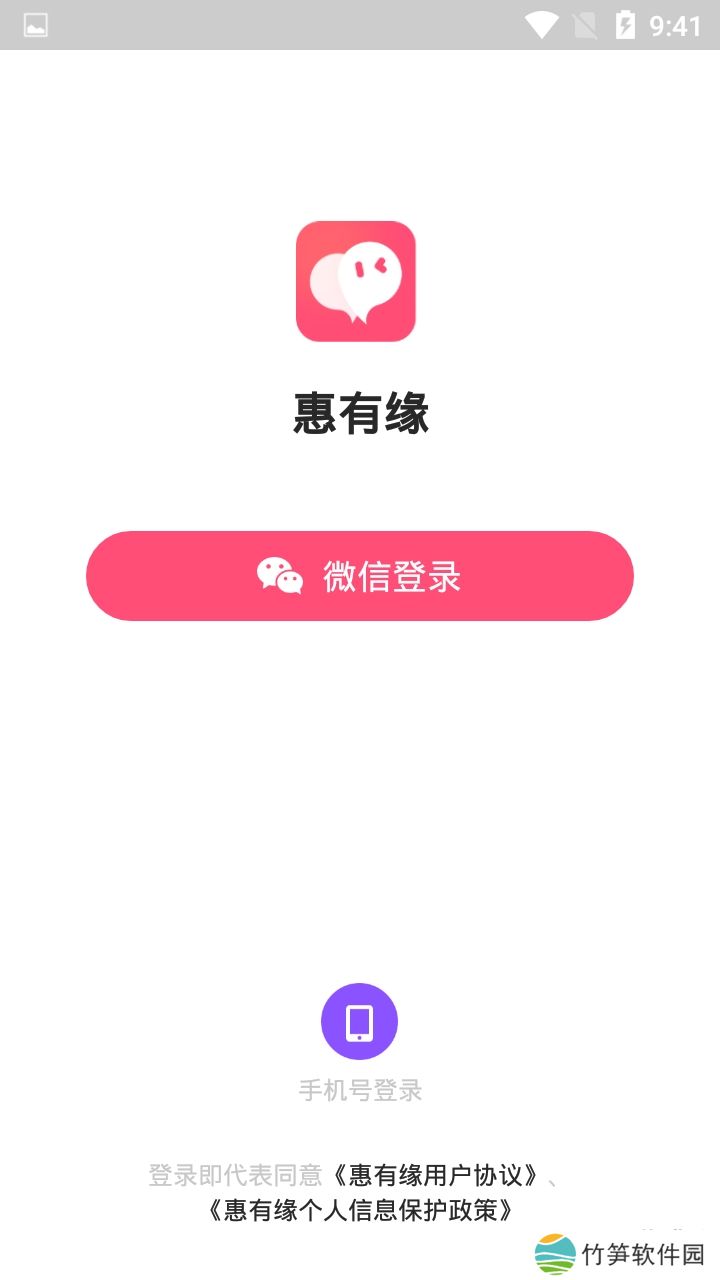Read the 《惠有缘个人信息保护政策》 link
Image resolution: width=720 pixels, height=1280 pixels.
pyautogui.click(x=360, y=1211)
